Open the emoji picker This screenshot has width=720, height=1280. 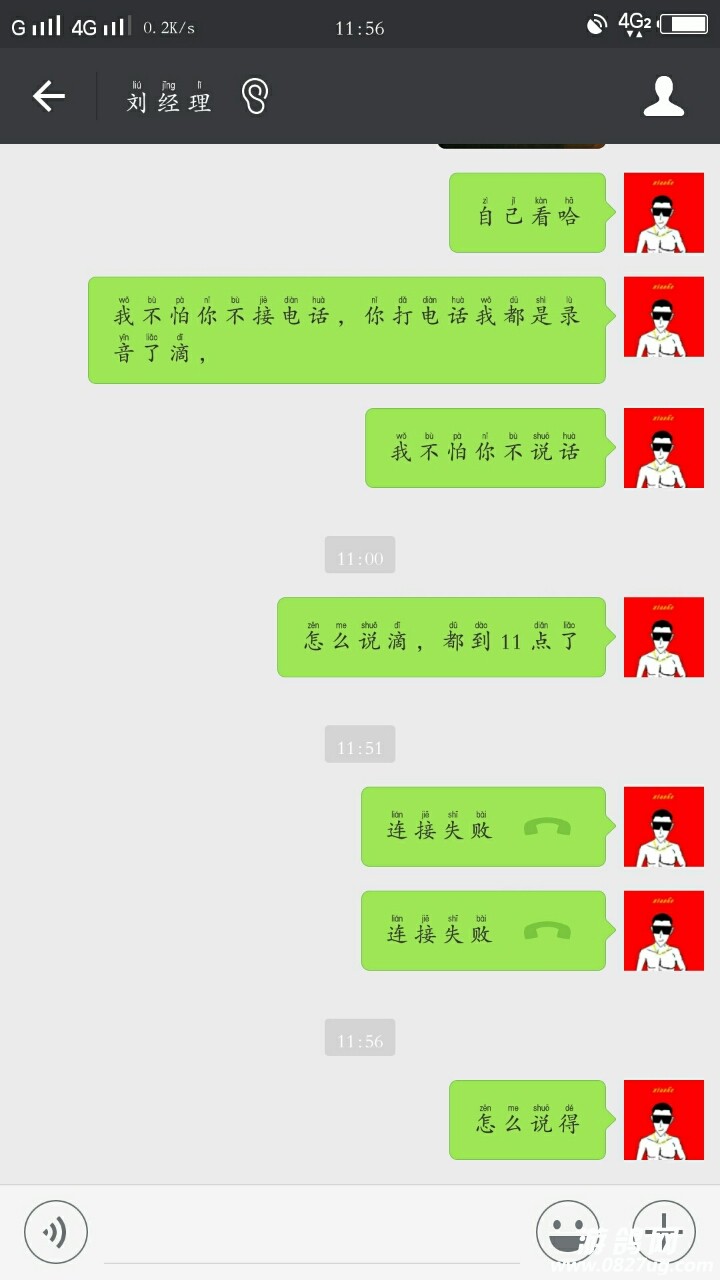(x=567, y=1231)
